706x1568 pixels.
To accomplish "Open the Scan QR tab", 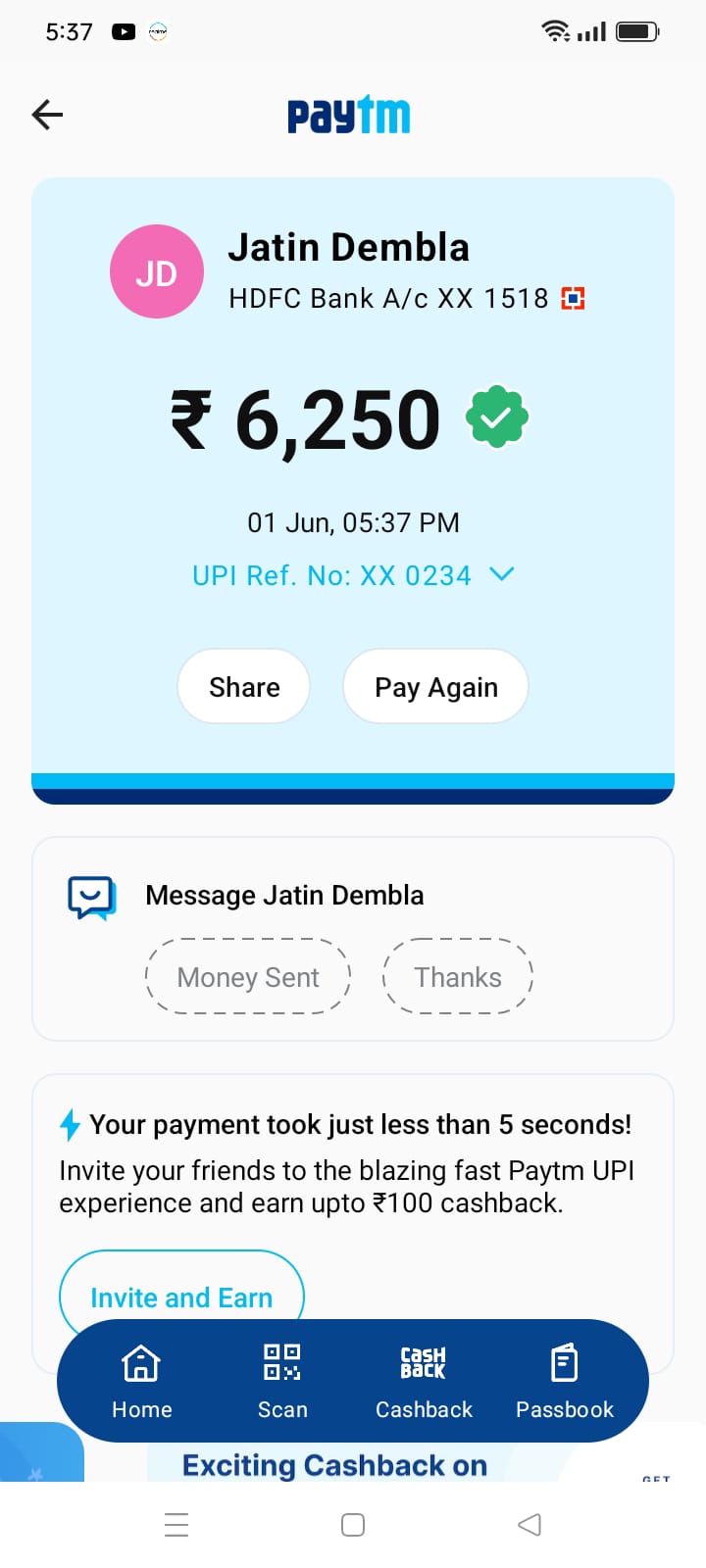I will tap(282, 1381).
